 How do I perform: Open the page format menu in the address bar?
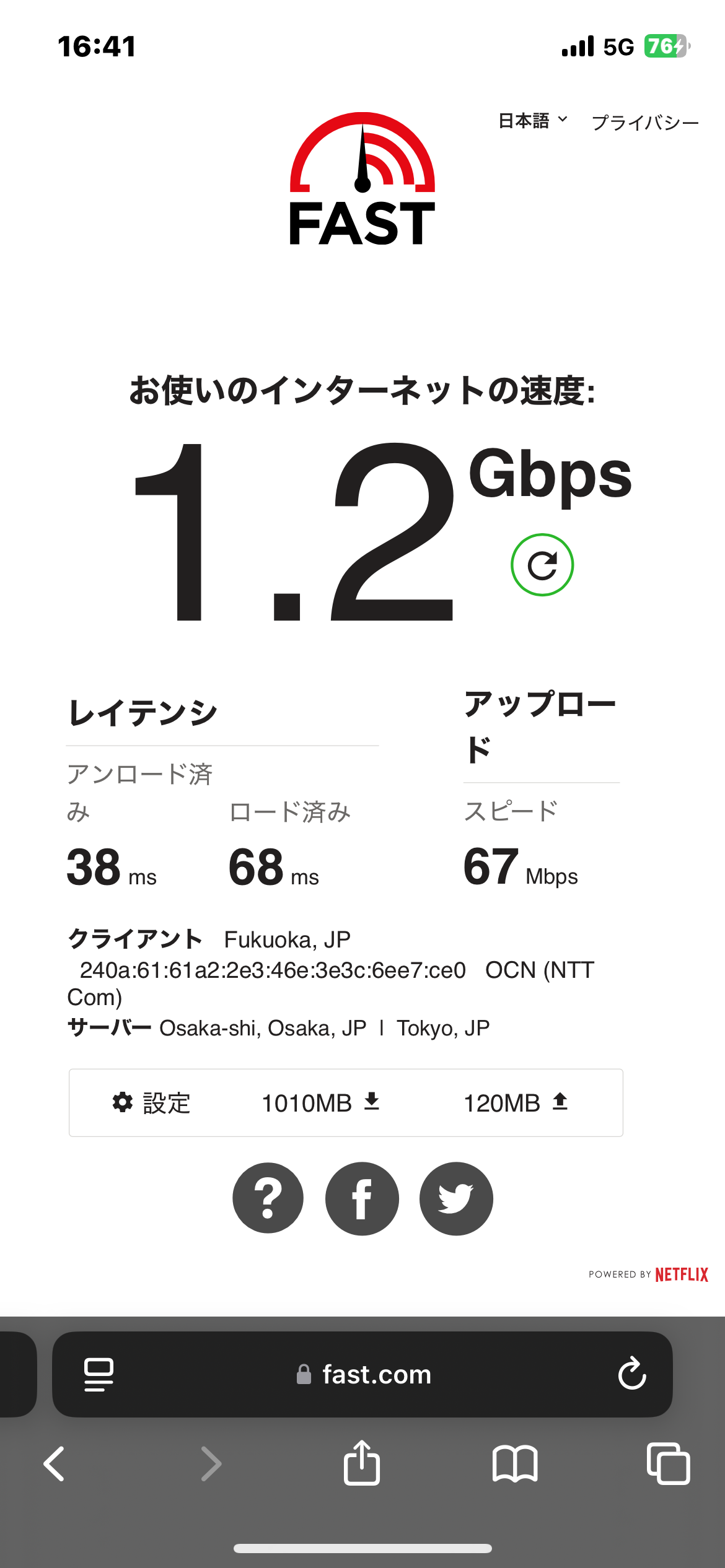(x=99, y=1374)
